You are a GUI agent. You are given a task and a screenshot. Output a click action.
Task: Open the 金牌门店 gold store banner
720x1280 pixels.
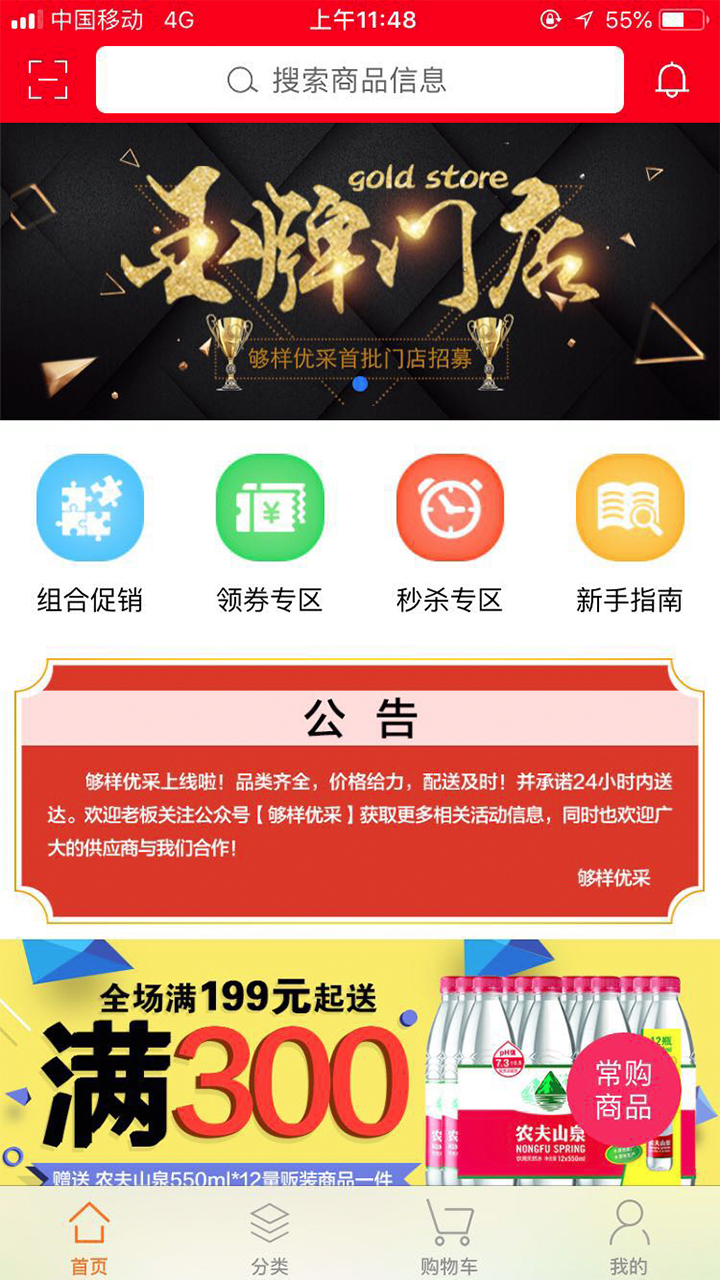tap(360, 270)
